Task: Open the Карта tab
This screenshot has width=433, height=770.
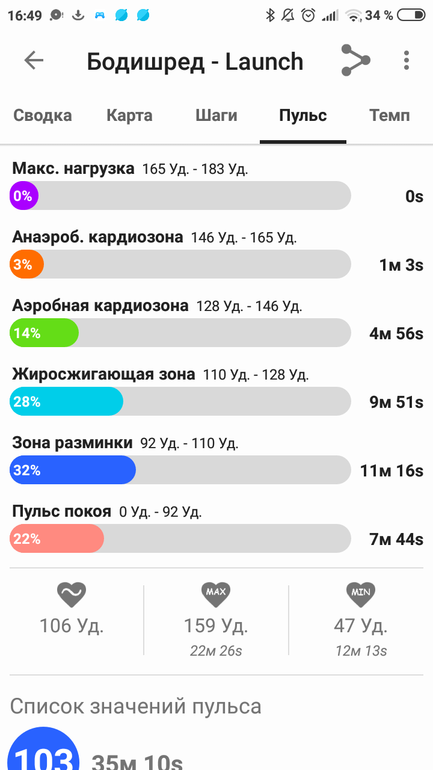Action: [x=130, y=116]
